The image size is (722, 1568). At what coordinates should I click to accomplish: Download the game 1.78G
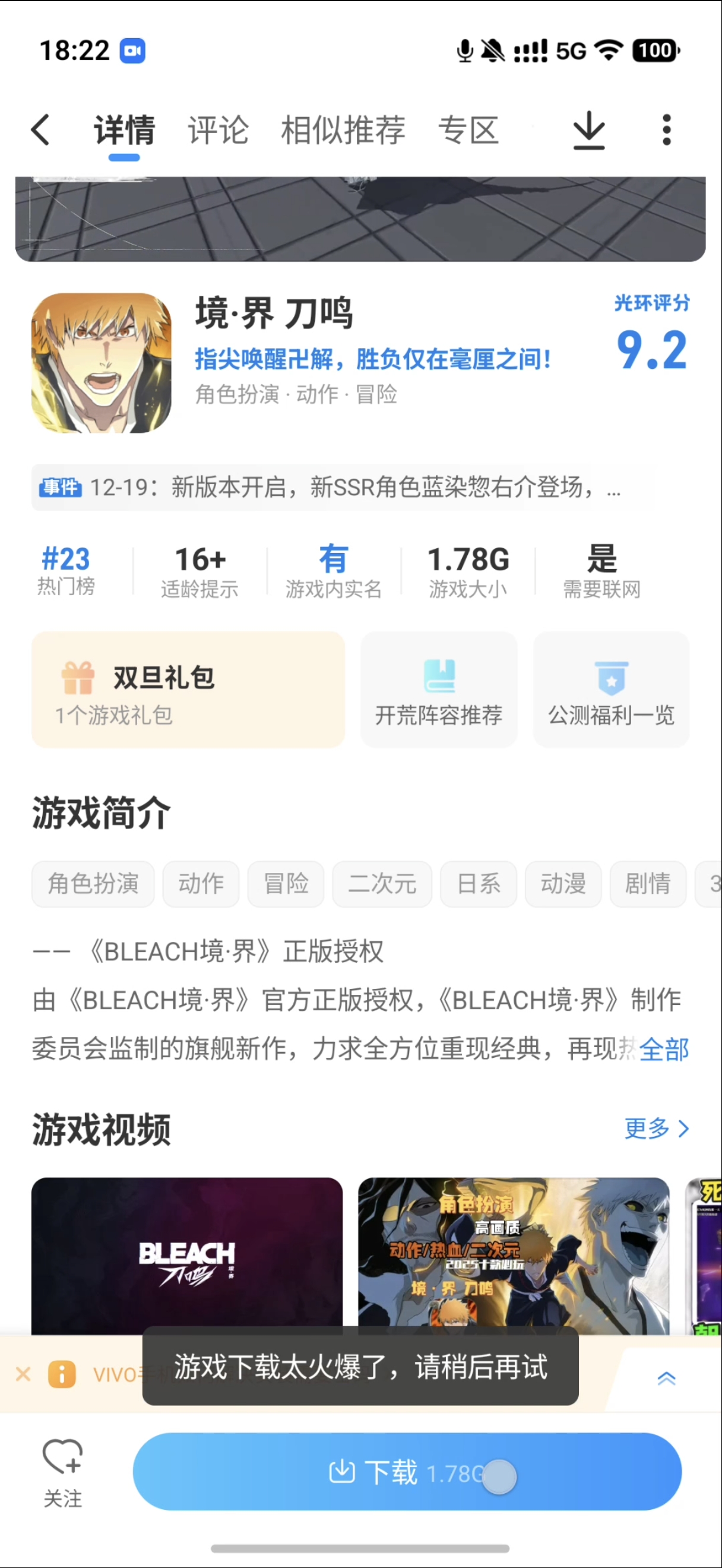406,1472
